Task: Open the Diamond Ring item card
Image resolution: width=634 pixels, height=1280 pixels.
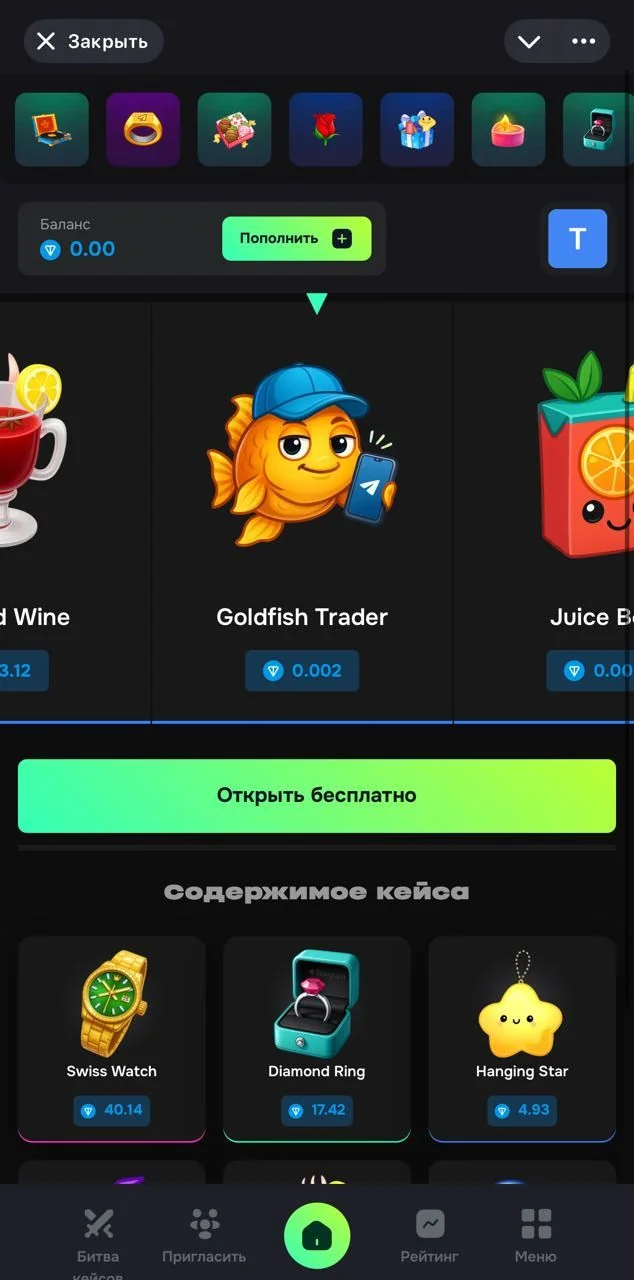Action: (x=317, y=1039)
